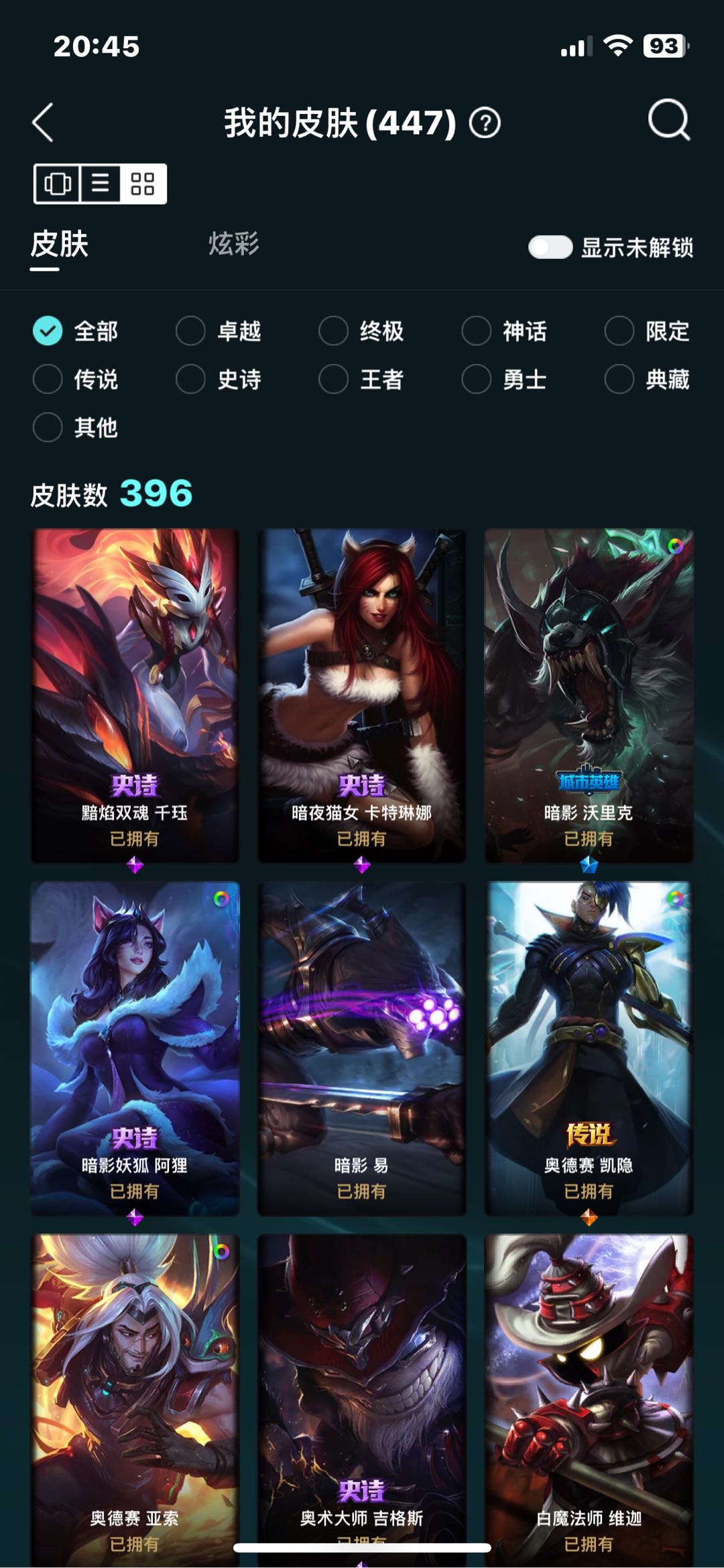The width and height of the screenshot is (724, 1568).
Task: Filter skins by 传说
Action: (x=76, y=379)
